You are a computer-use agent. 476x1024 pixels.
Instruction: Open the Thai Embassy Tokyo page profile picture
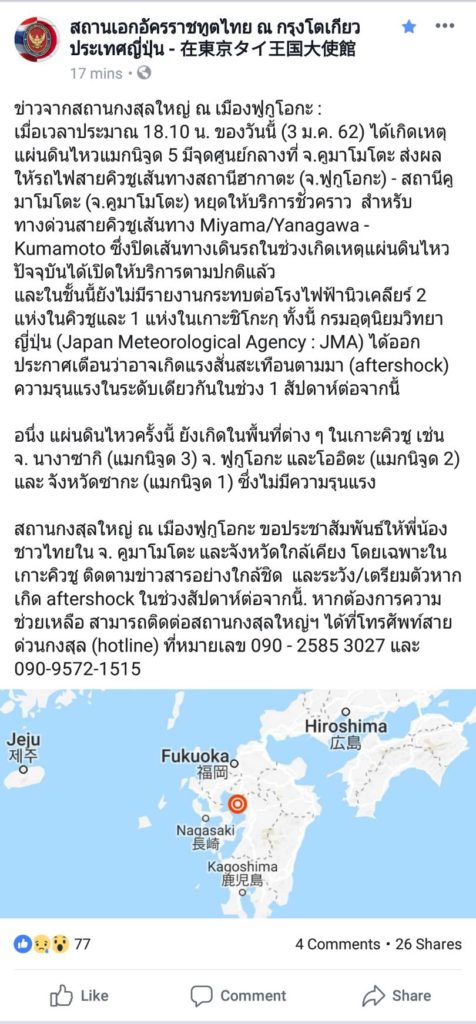tap(37, 40)
